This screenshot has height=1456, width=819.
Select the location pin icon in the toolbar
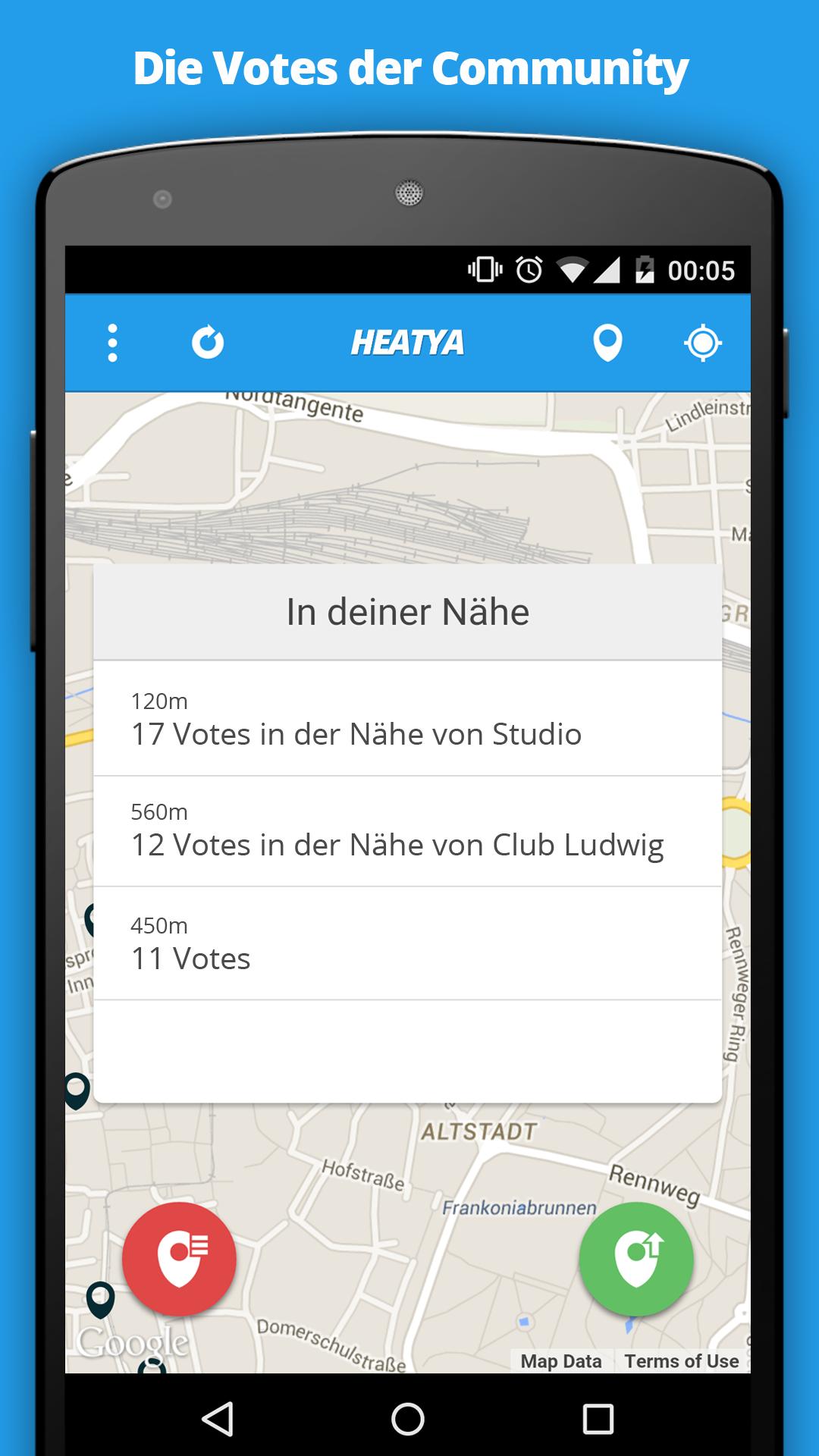point(607,341)
